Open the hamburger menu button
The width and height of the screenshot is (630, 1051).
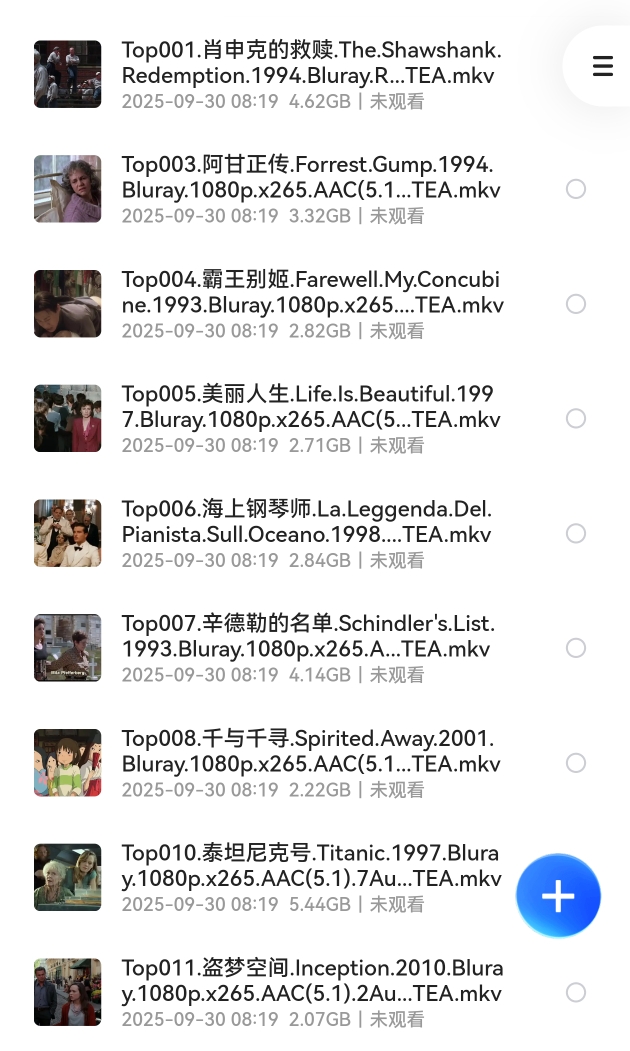coord(602,66)
